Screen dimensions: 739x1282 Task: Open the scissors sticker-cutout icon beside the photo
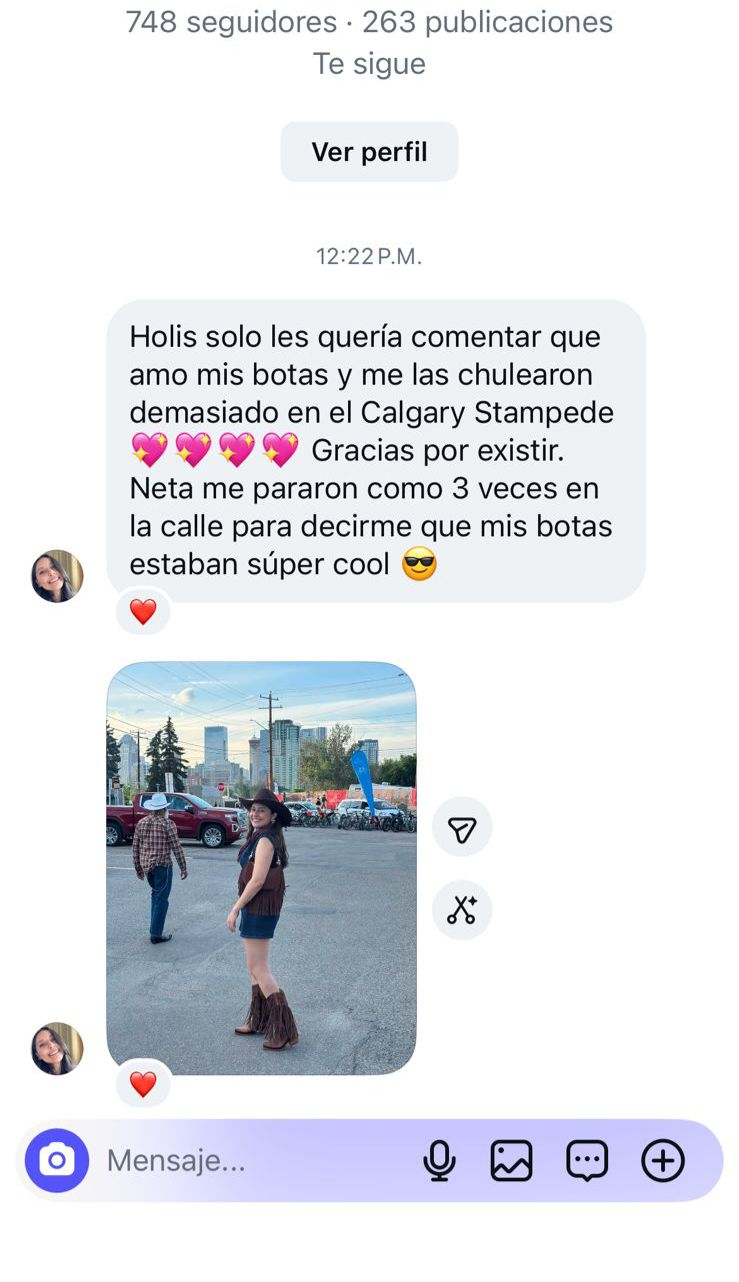pos(462,910)
